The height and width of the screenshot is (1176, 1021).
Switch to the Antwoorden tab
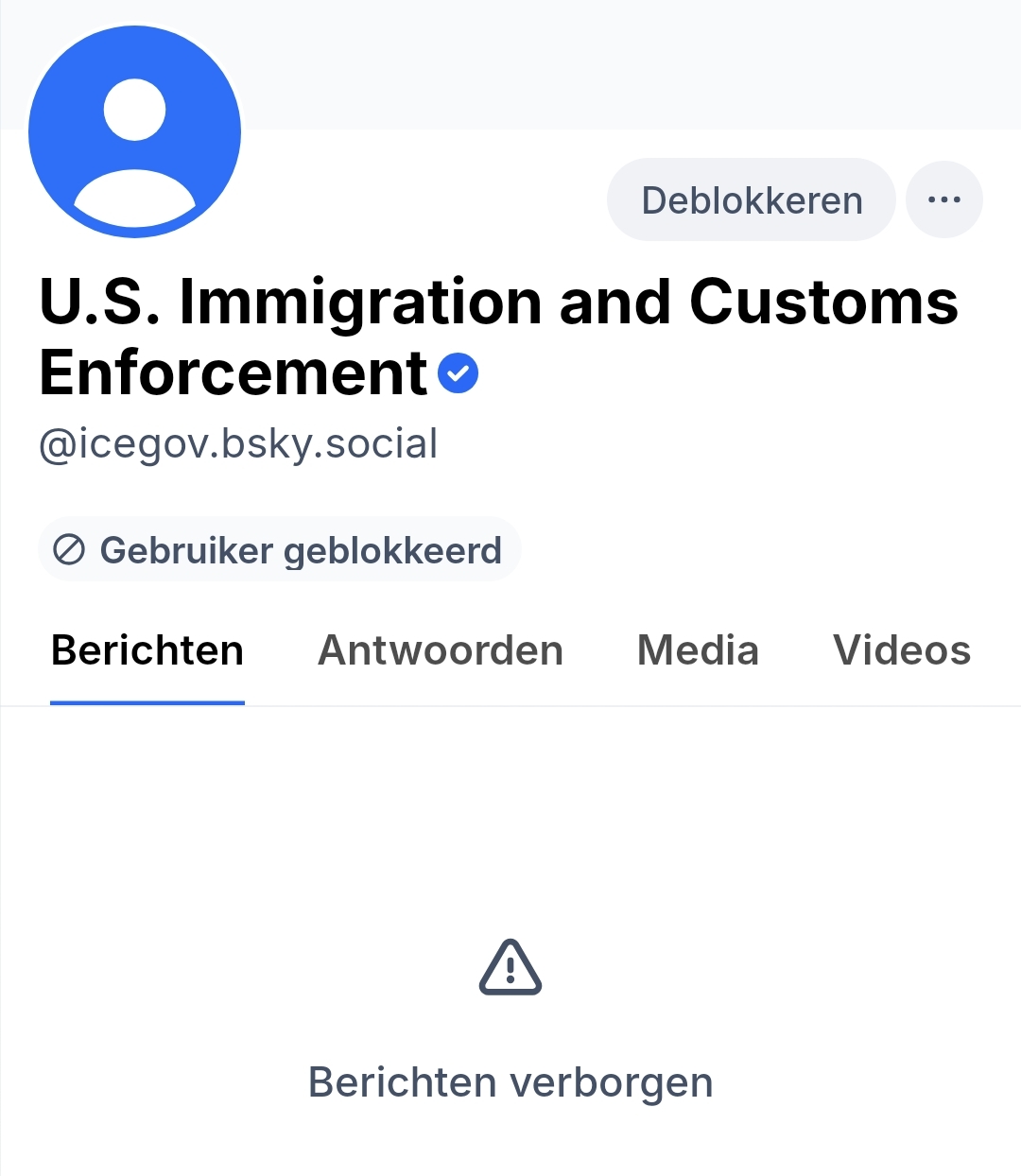click(x=441, y=650)
